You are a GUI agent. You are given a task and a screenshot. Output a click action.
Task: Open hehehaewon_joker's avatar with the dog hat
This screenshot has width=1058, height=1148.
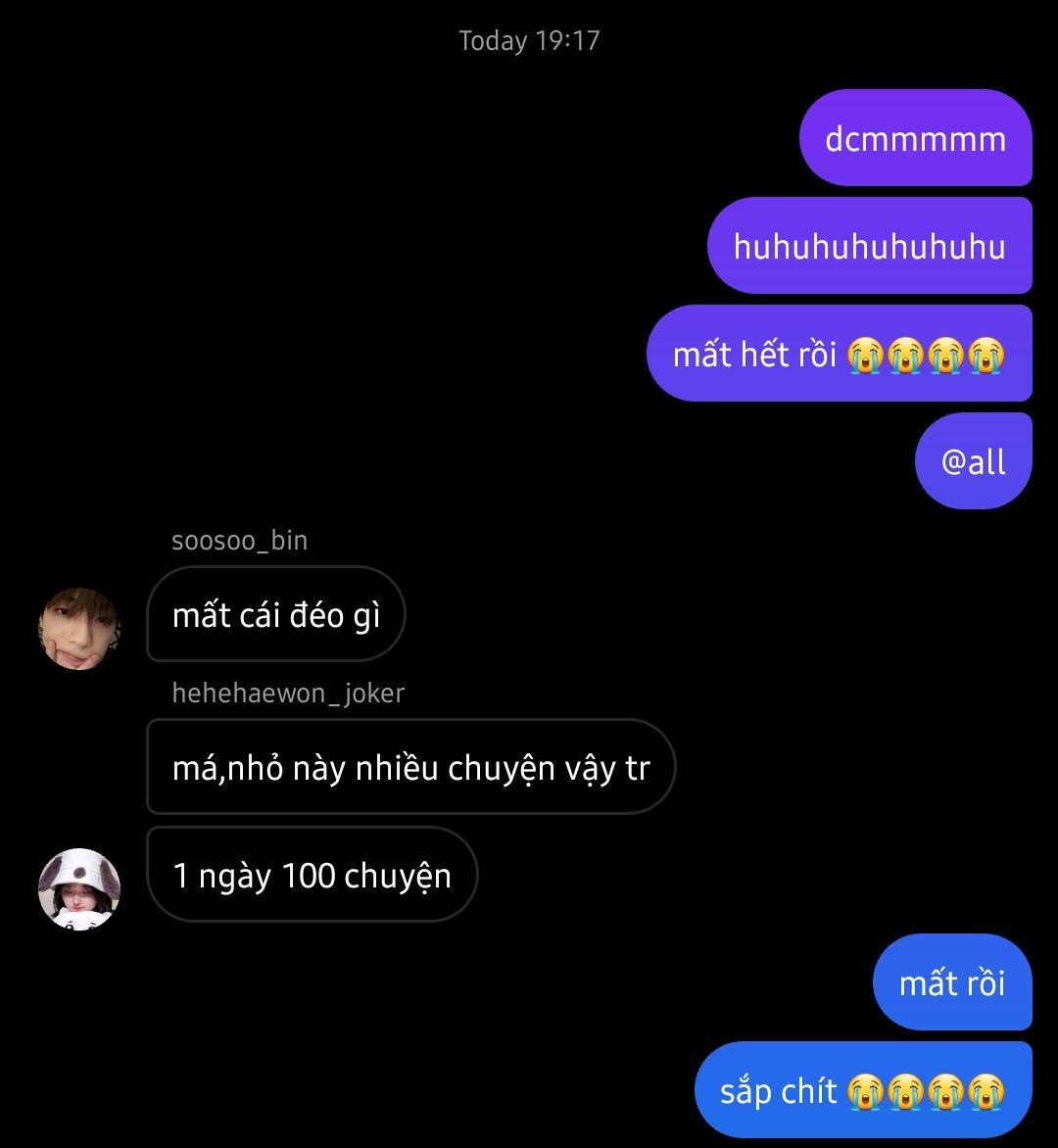point(78,888)
